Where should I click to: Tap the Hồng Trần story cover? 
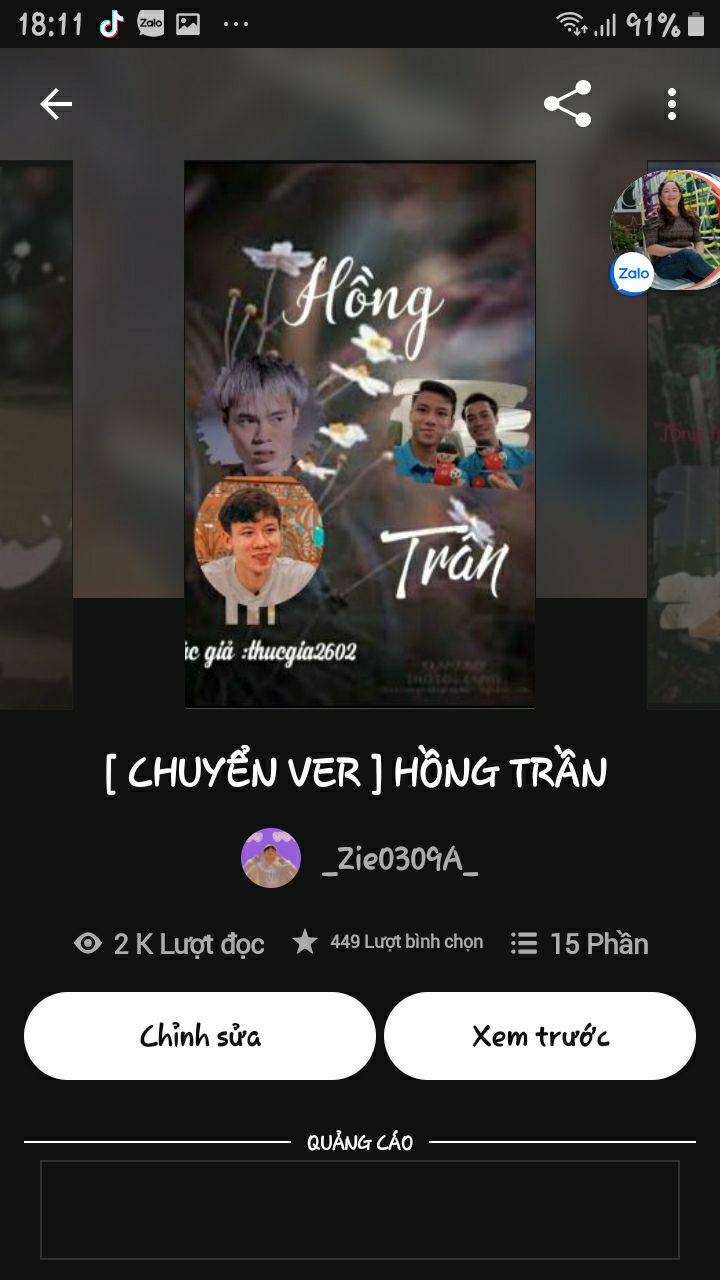360,434
